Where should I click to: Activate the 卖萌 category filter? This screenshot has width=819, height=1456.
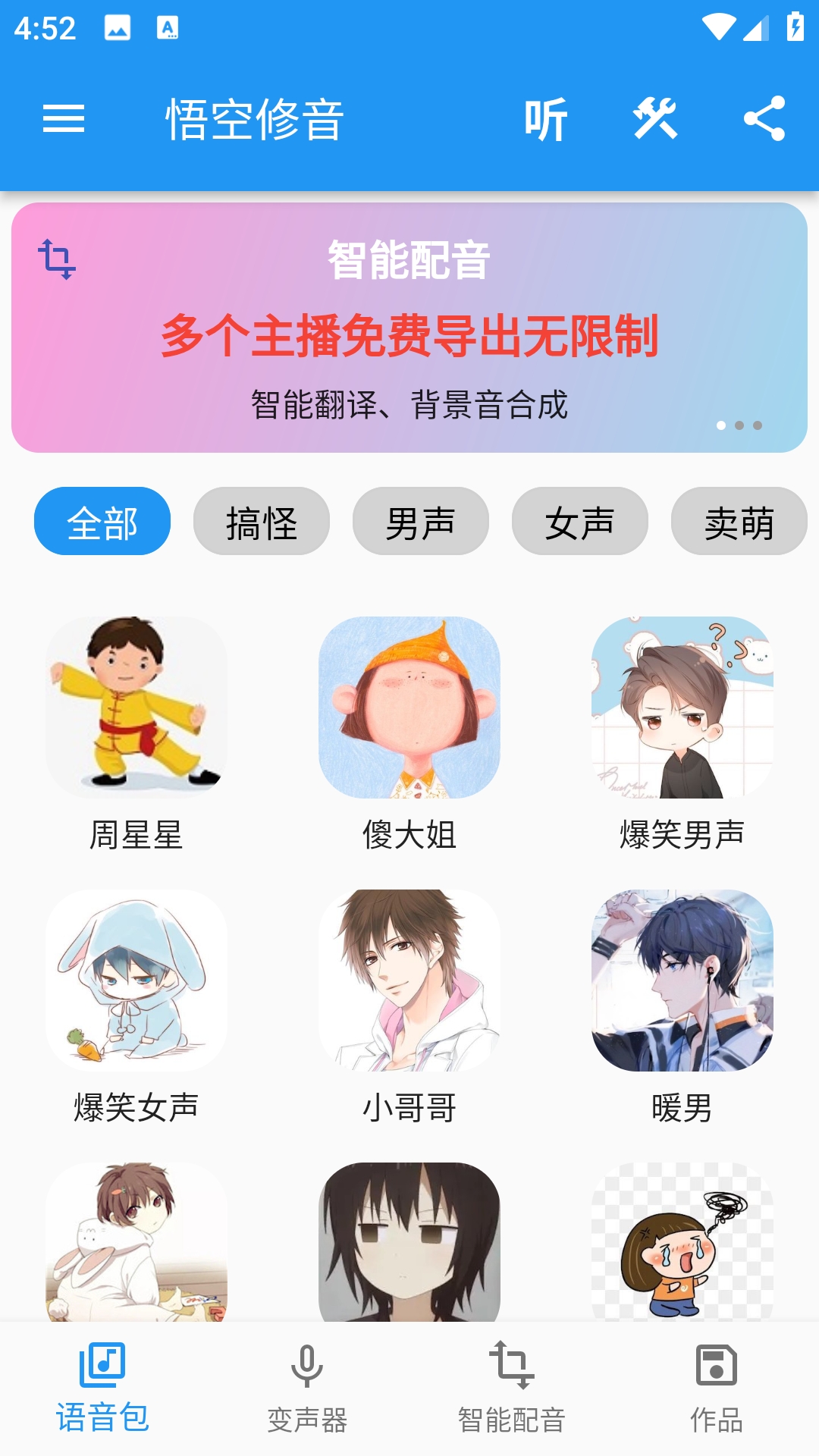[739, 521]
